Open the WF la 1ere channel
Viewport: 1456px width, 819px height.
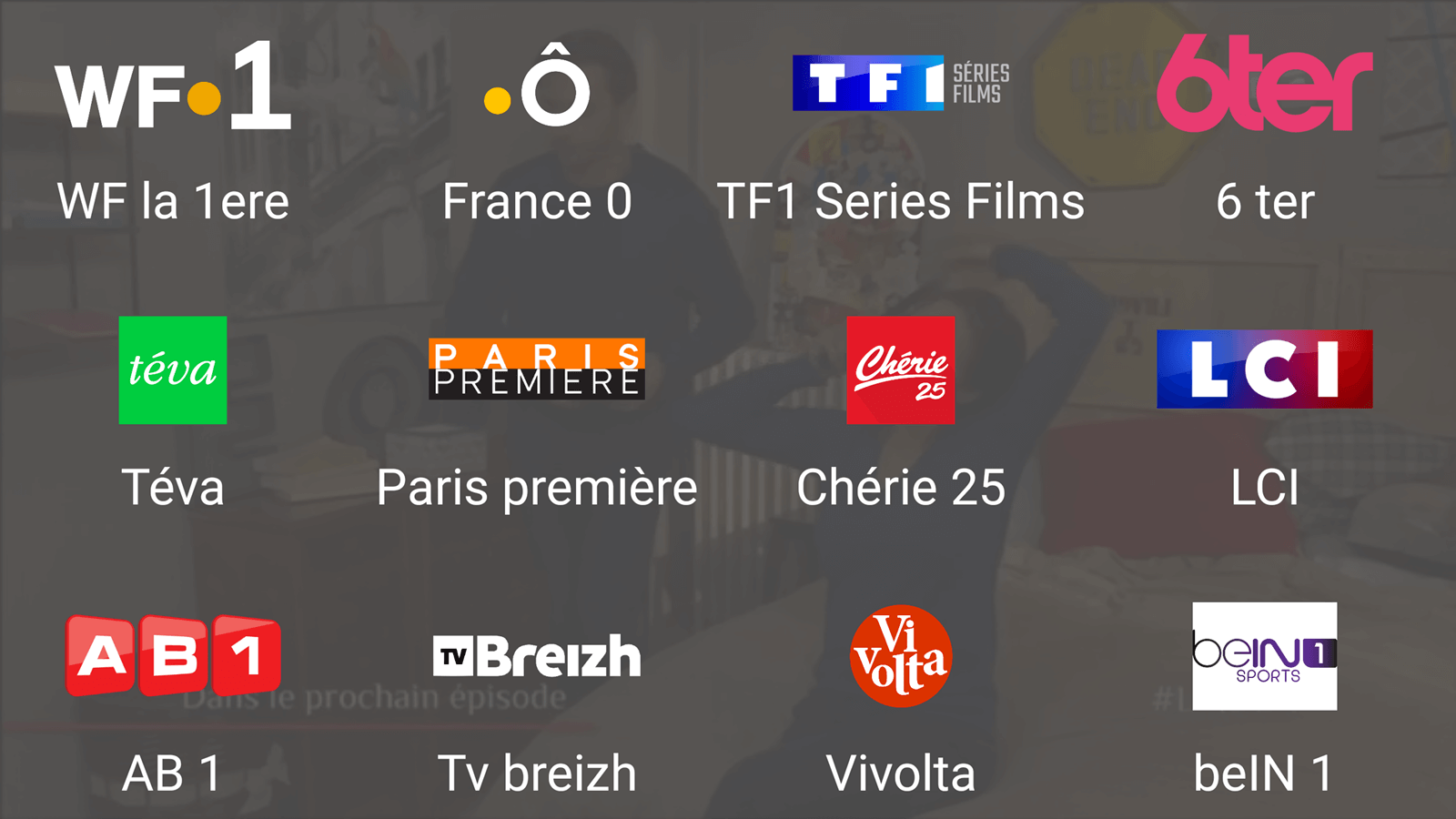click(x=173, y=86)
